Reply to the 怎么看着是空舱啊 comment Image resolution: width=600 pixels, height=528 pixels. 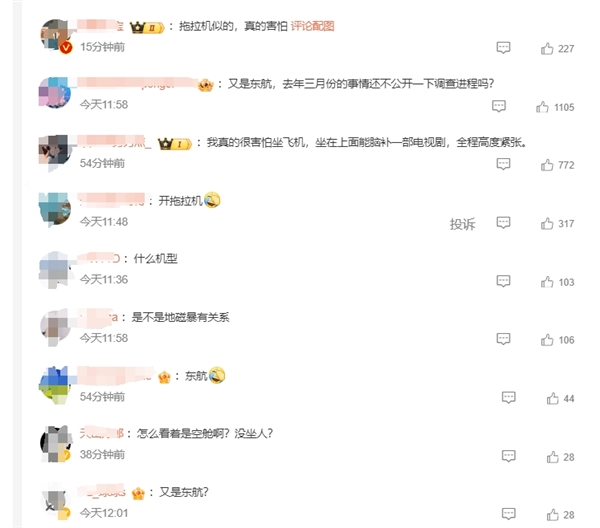tap(509, 456)
